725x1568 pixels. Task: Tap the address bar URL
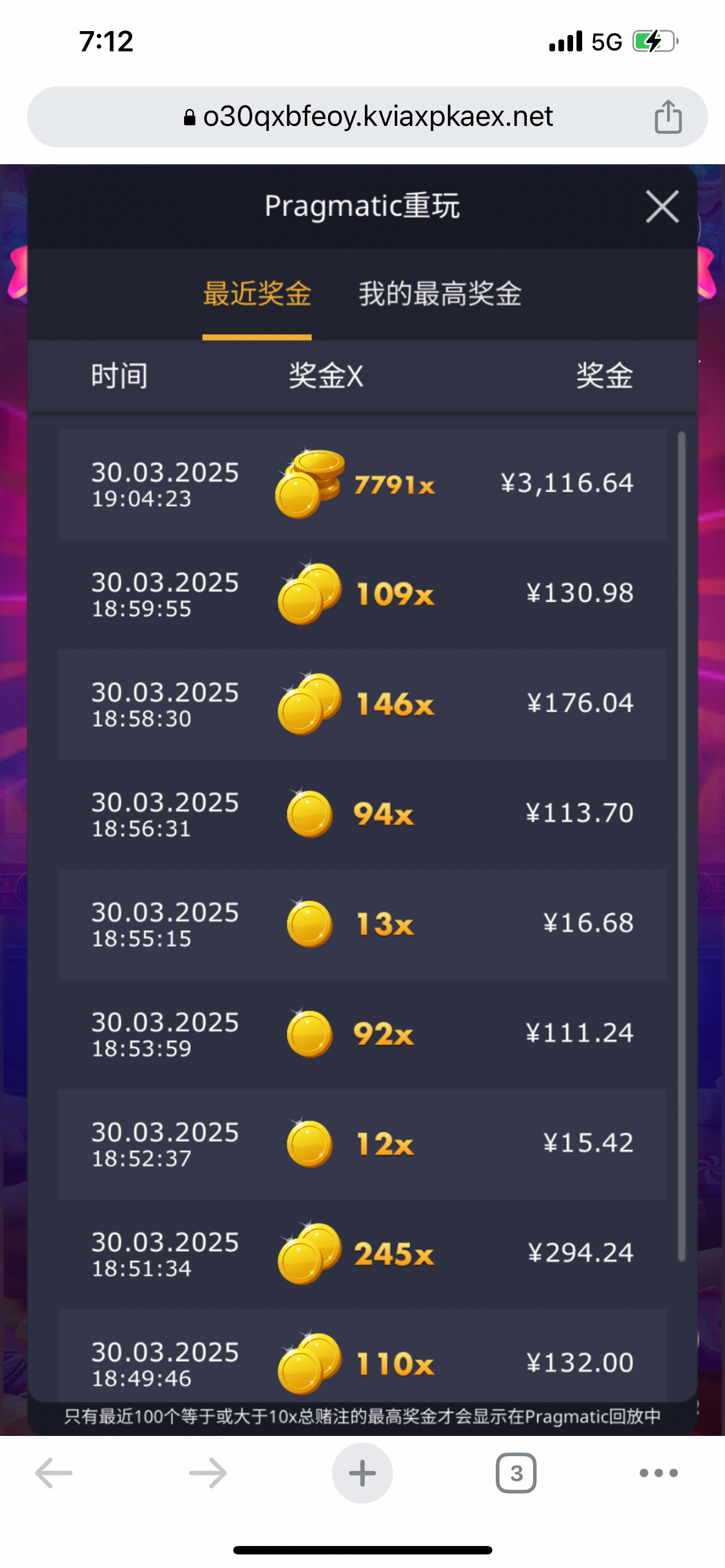(377, 116)
